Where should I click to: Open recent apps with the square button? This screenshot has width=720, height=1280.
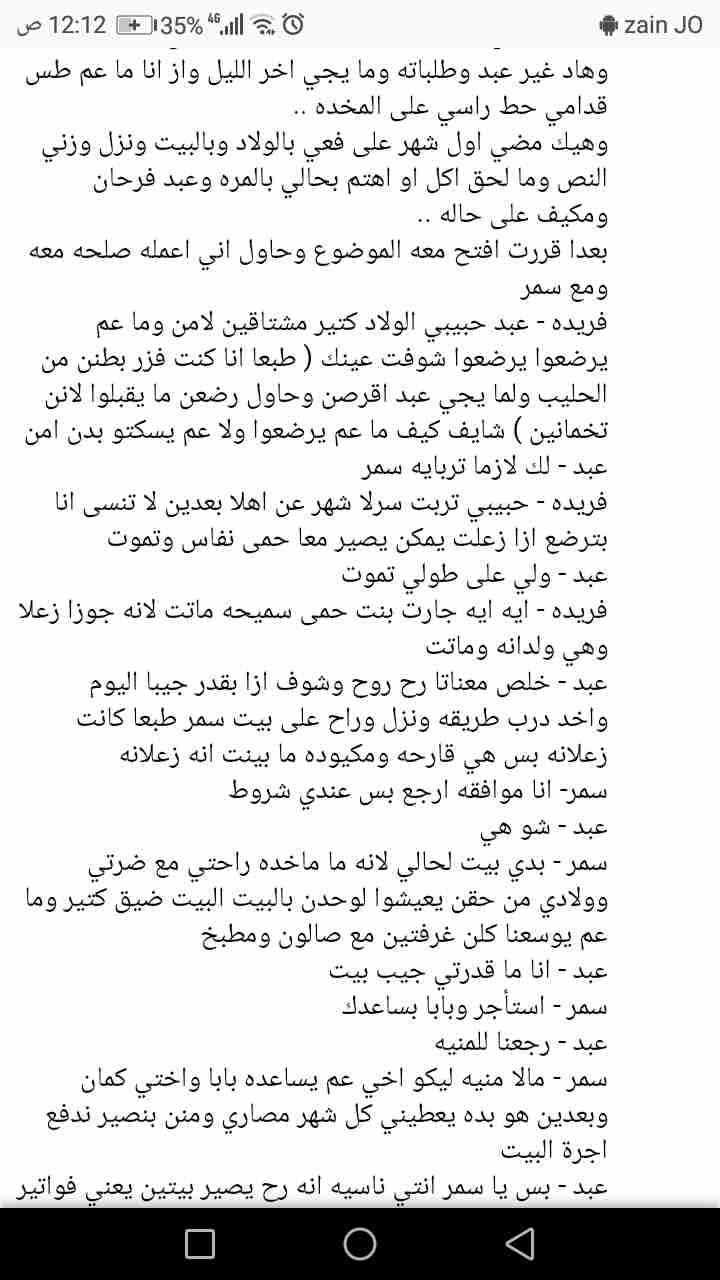pyautogui.click(x=200, y=1243)
